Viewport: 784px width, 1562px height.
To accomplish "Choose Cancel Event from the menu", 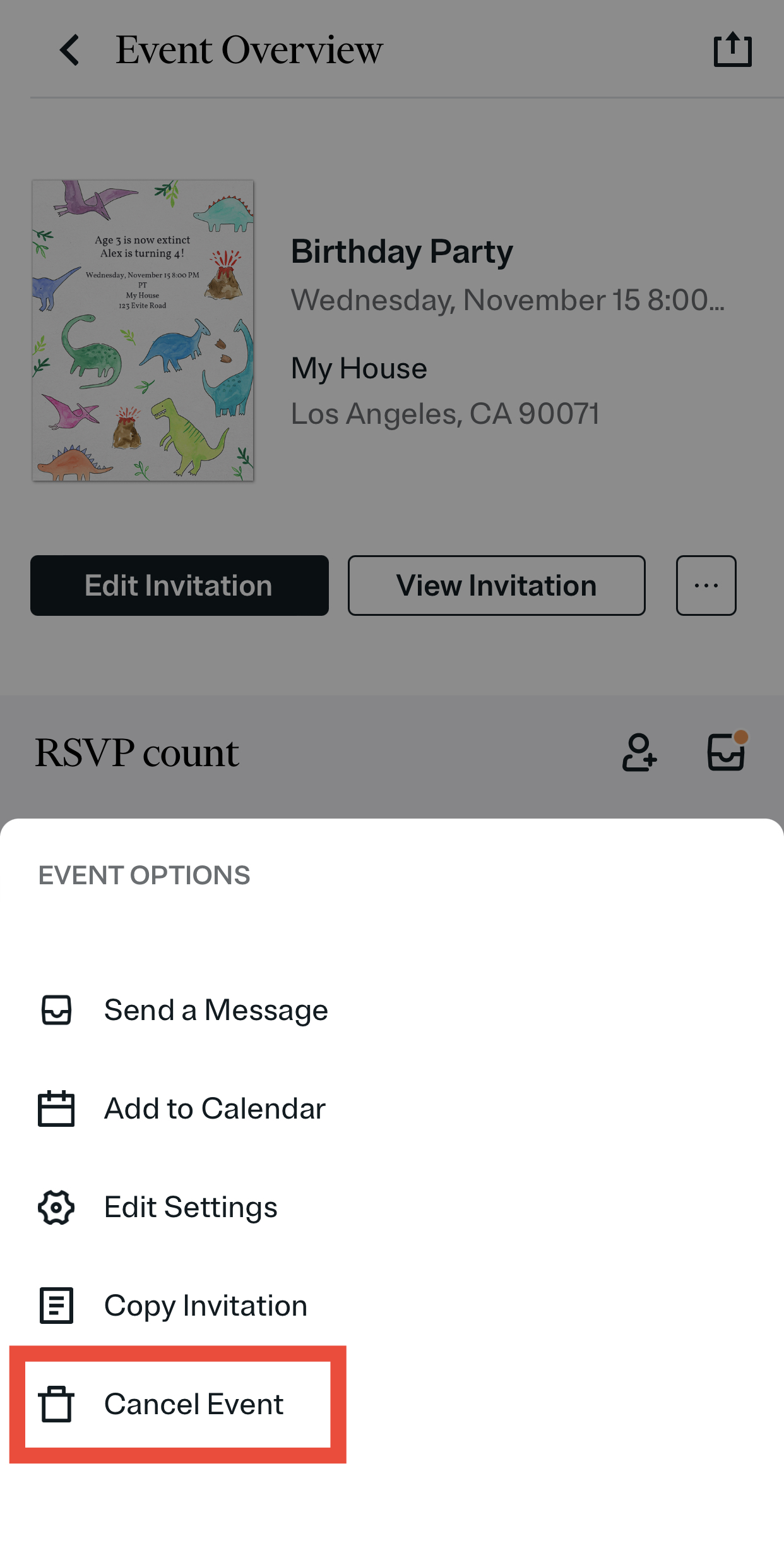I will pyautogui.click(x=194, y=1405).
